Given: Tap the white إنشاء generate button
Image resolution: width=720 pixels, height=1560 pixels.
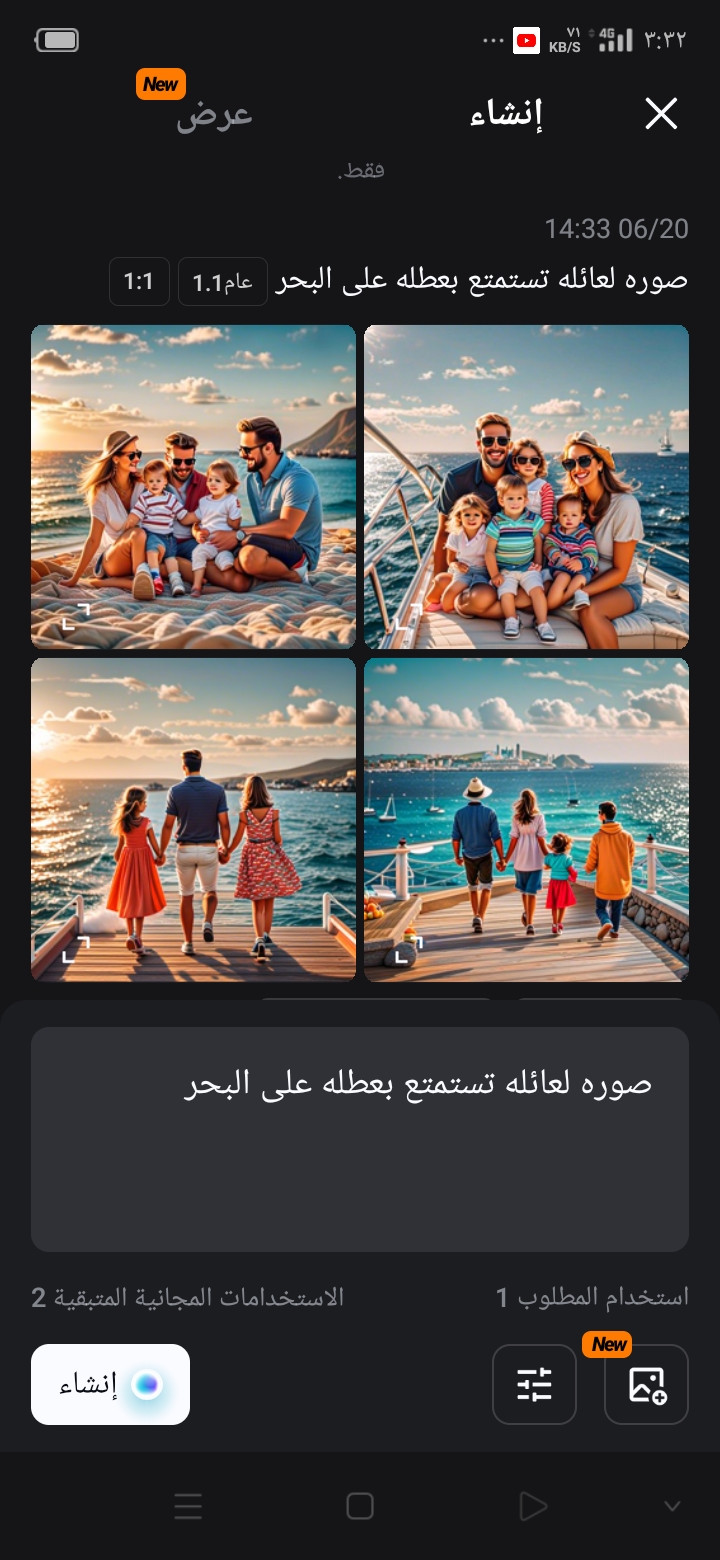Looking at the screenshot, I should [110, 1384].
